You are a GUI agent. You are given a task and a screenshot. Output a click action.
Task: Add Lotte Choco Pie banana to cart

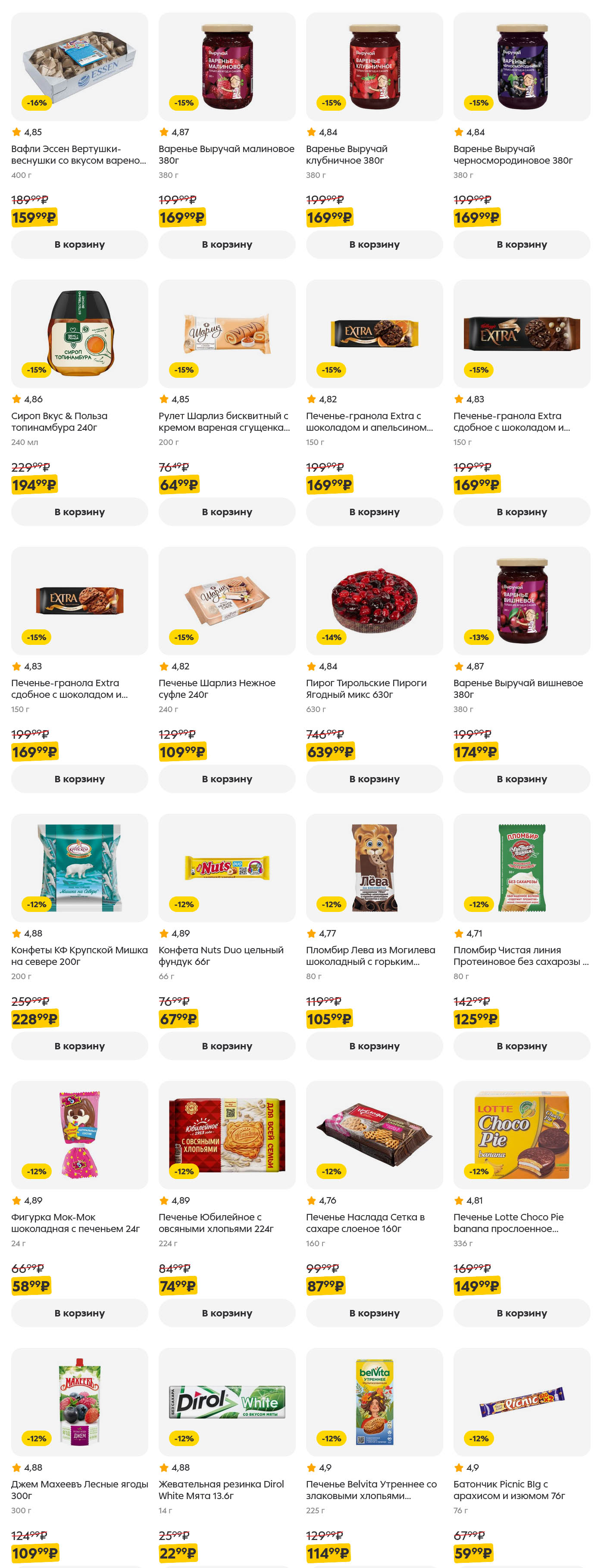click(522, 1313)
